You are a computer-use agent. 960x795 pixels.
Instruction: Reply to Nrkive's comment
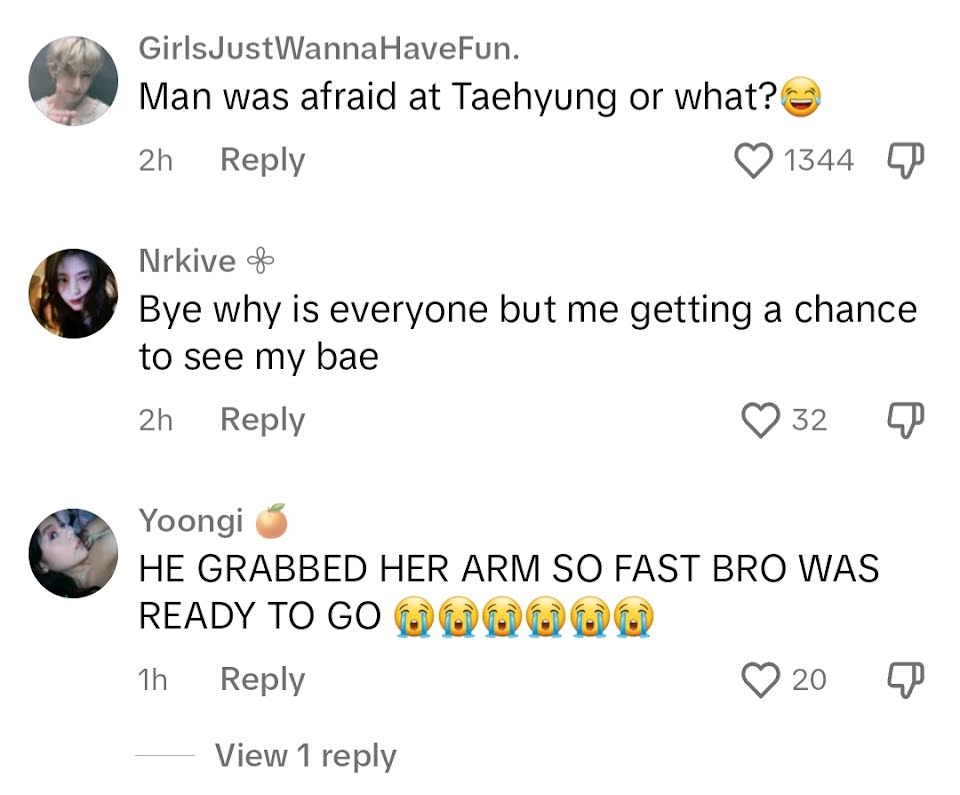(262, 420)
